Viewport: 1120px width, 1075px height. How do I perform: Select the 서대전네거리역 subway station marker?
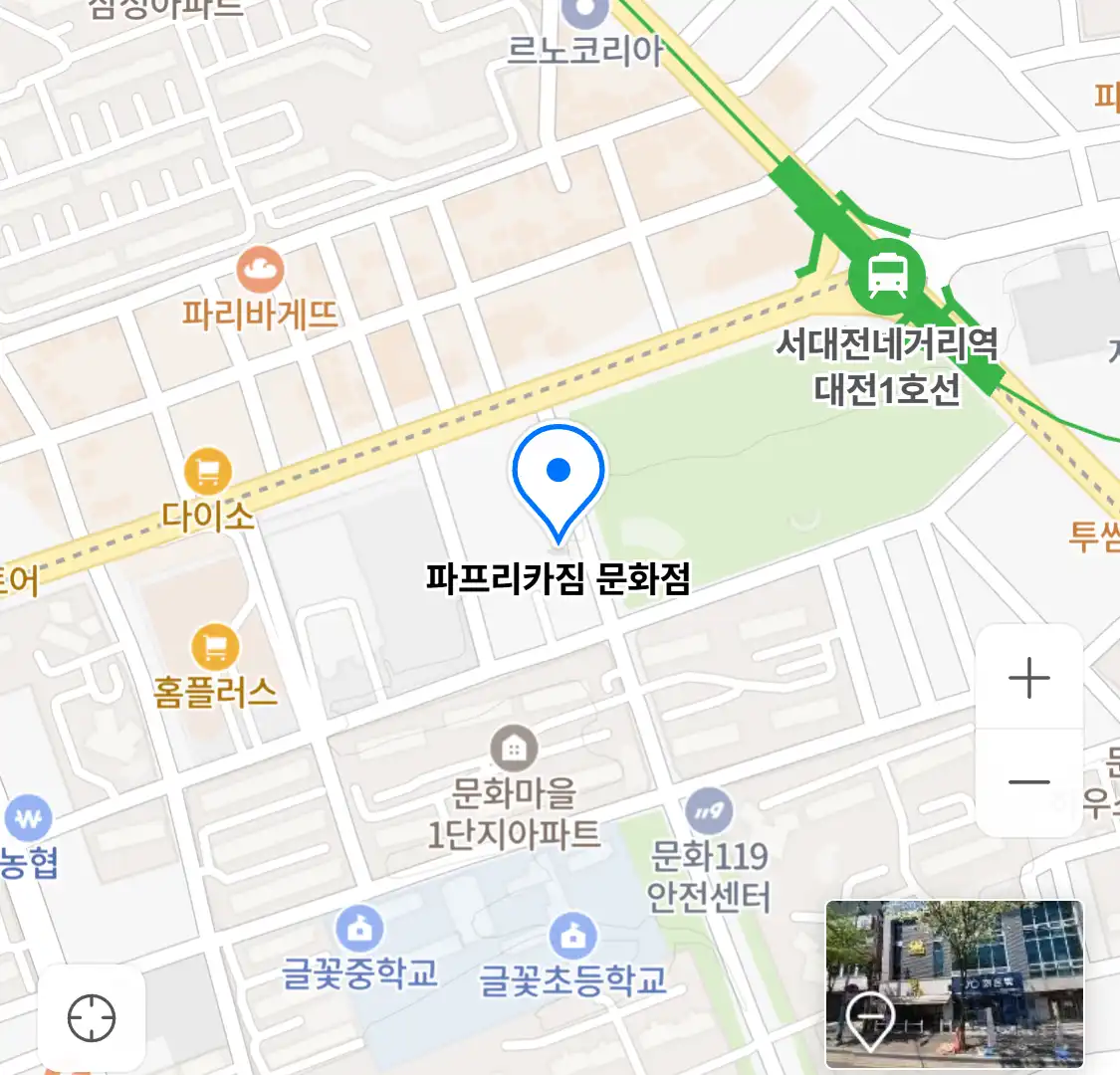pyautogui.click(x=887, y=275)
